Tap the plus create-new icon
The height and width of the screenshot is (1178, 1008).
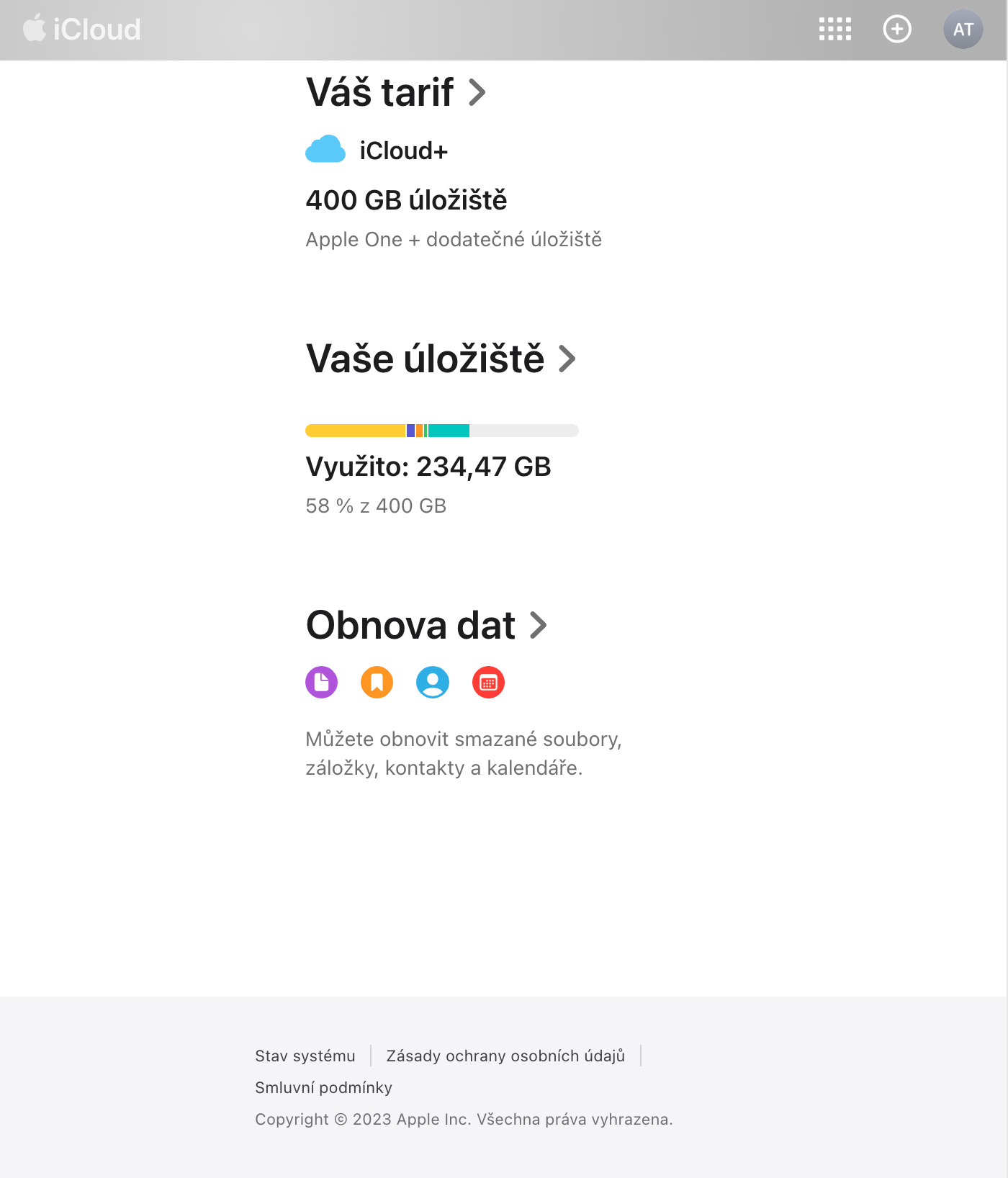point(897,30)
